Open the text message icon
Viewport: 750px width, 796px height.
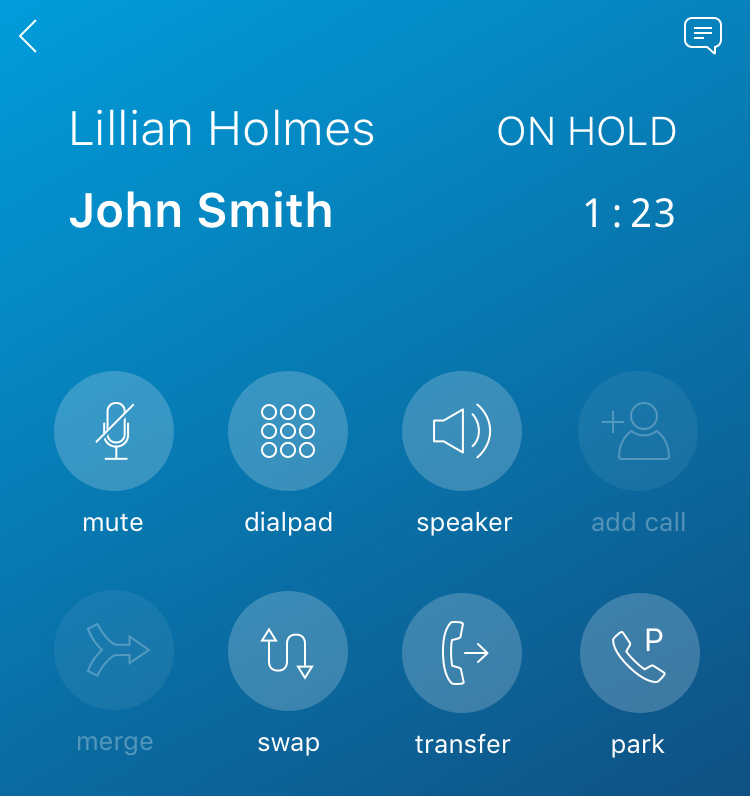(x=703, y=36)
